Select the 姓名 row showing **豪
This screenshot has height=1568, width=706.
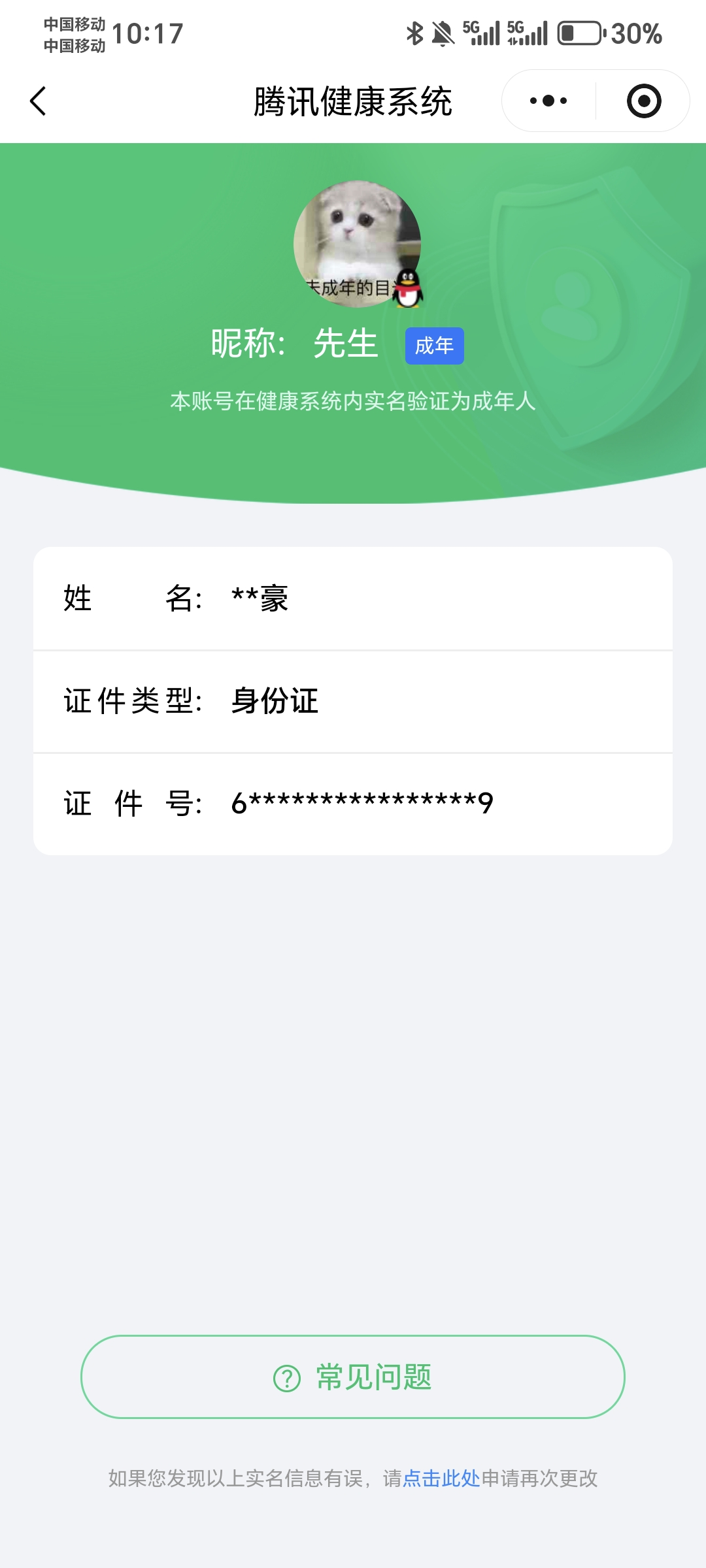click(353, 600)
